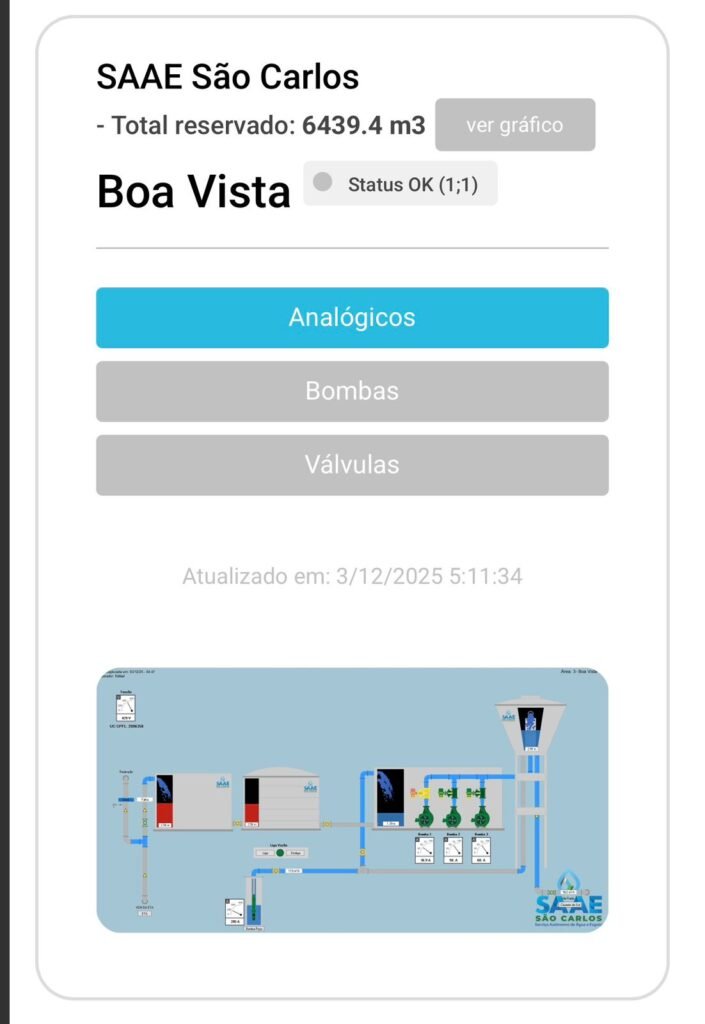Show the Válvulas section
The width and height of the screenshot is (705, 1024).
pyautogui.click(x=352, y=465)
